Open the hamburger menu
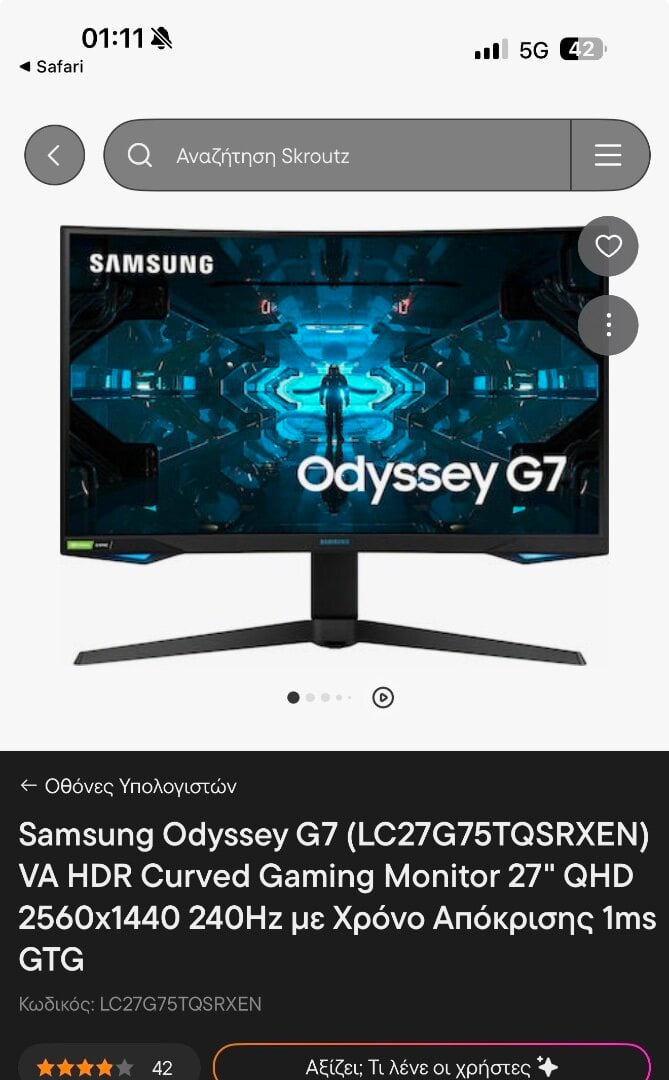669x1080 pixels. coord(608,155)
